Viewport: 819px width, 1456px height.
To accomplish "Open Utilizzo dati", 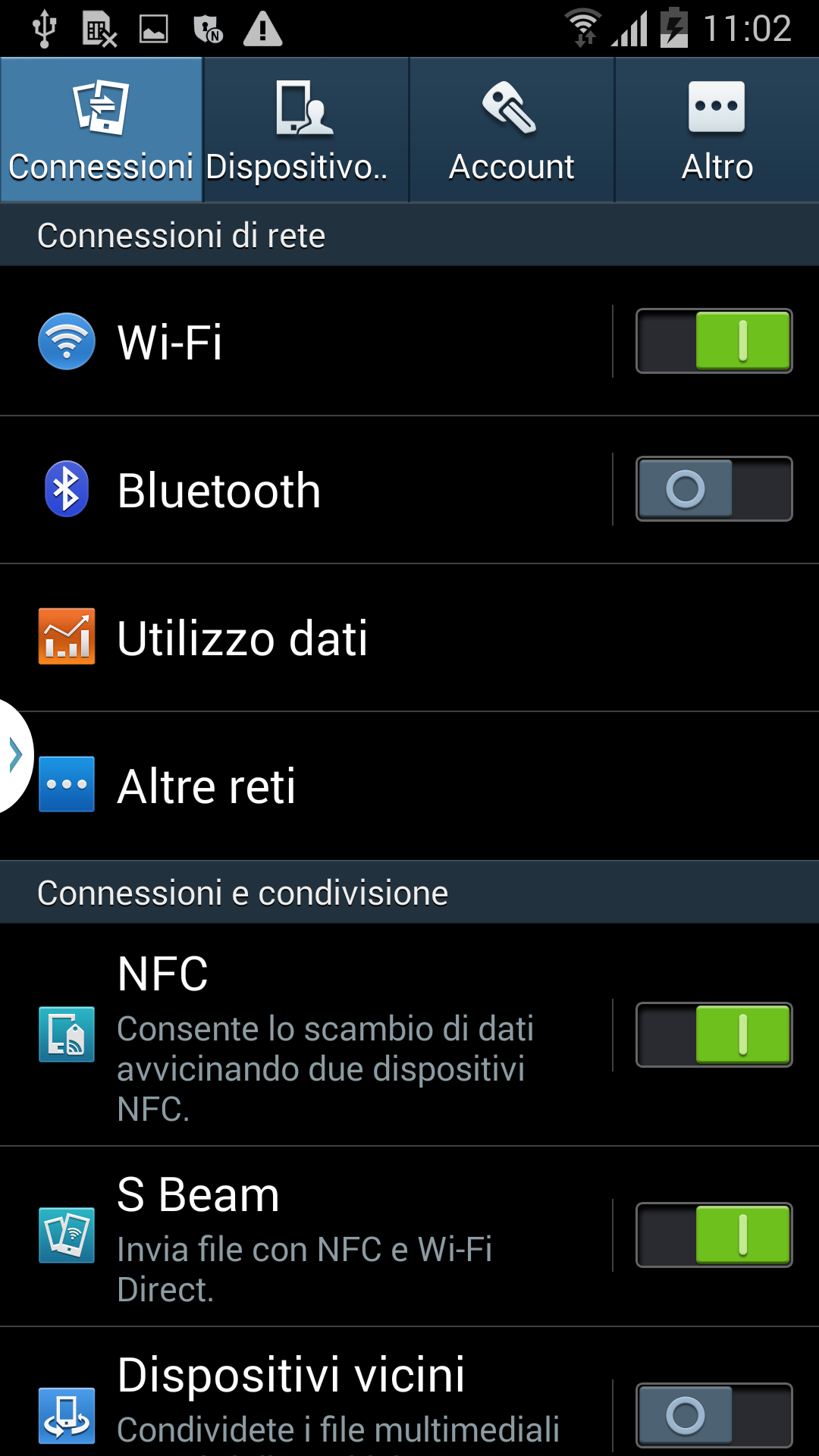I will pos(409,638).
